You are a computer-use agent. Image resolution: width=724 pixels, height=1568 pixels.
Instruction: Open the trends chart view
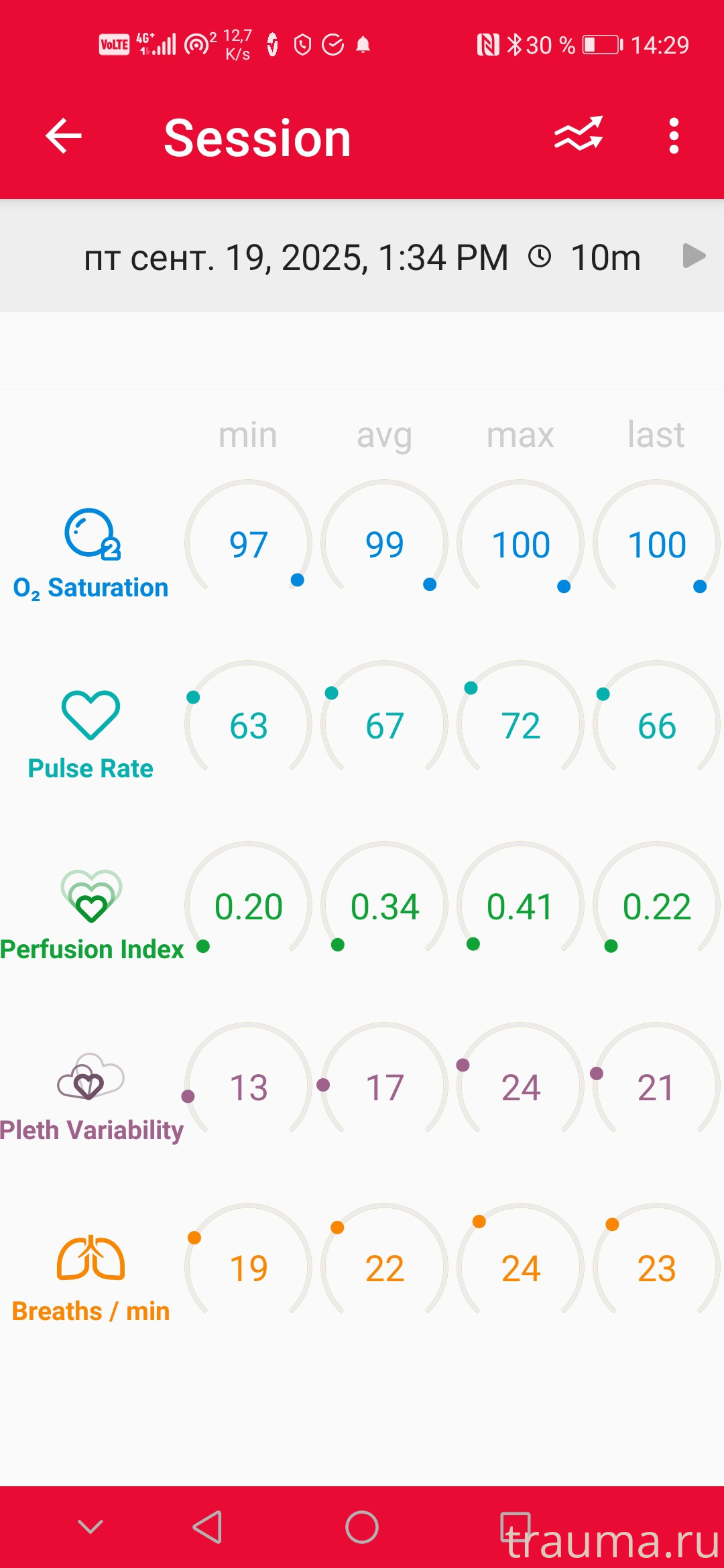578,135
